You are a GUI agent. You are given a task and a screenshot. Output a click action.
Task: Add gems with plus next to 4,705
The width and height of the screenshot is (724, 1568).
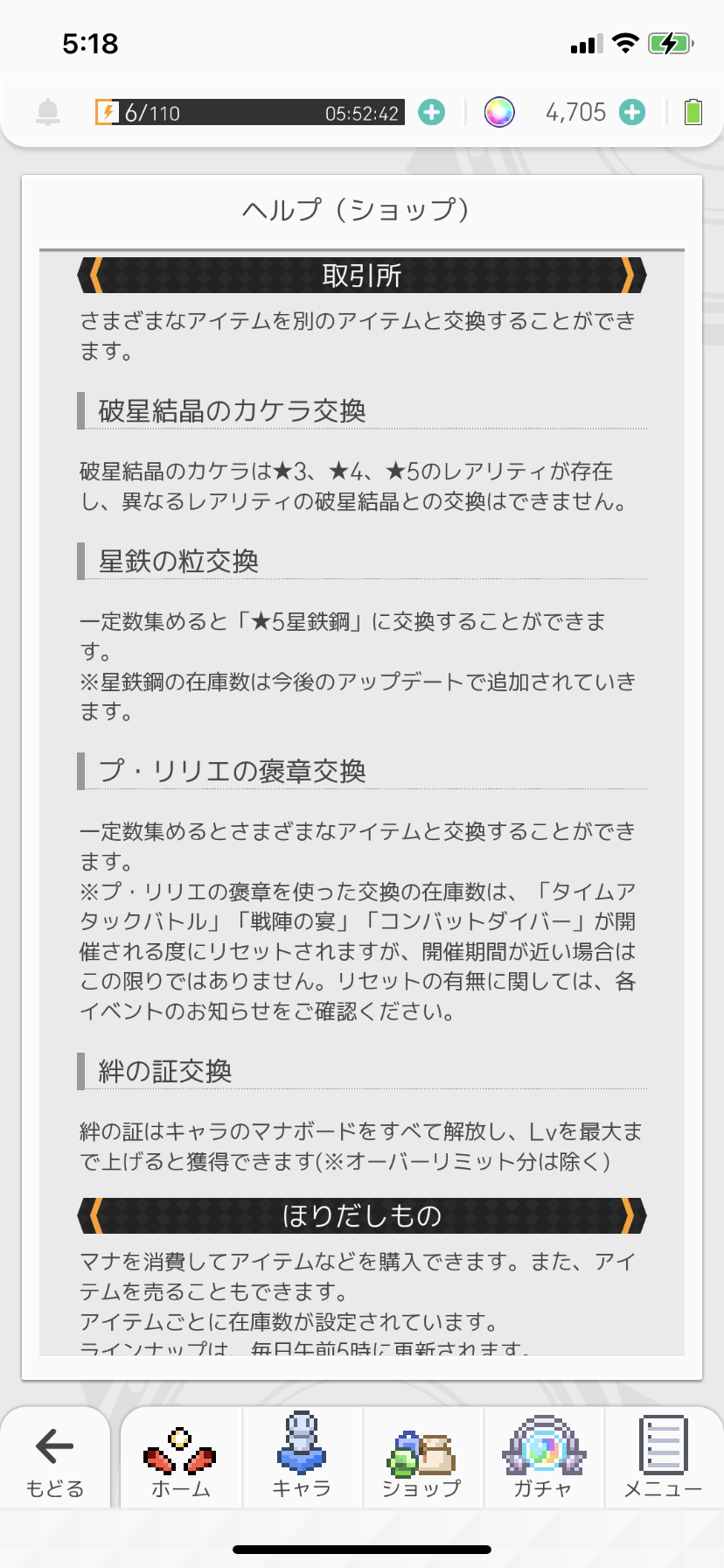[x=632, y=112]
